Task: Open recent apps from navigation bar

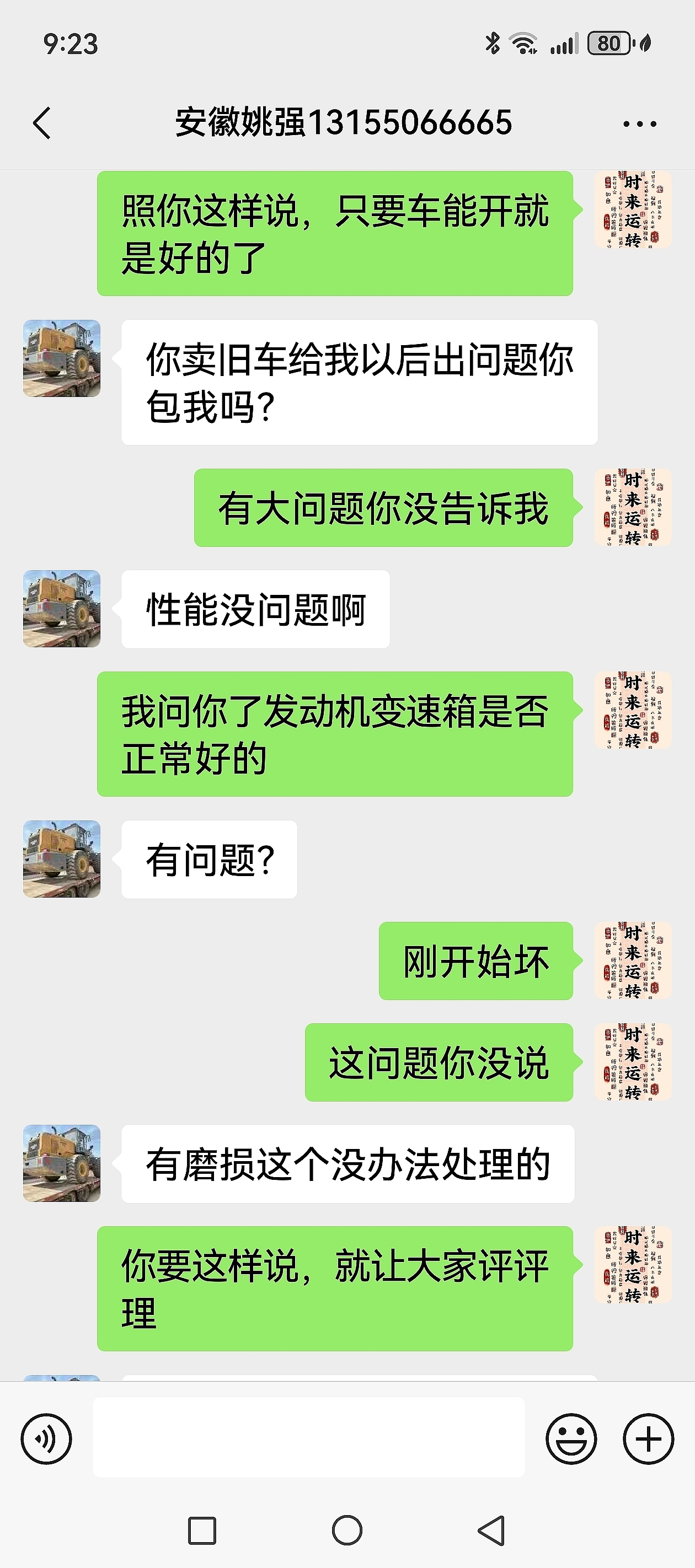Action: coord(202,1531)
